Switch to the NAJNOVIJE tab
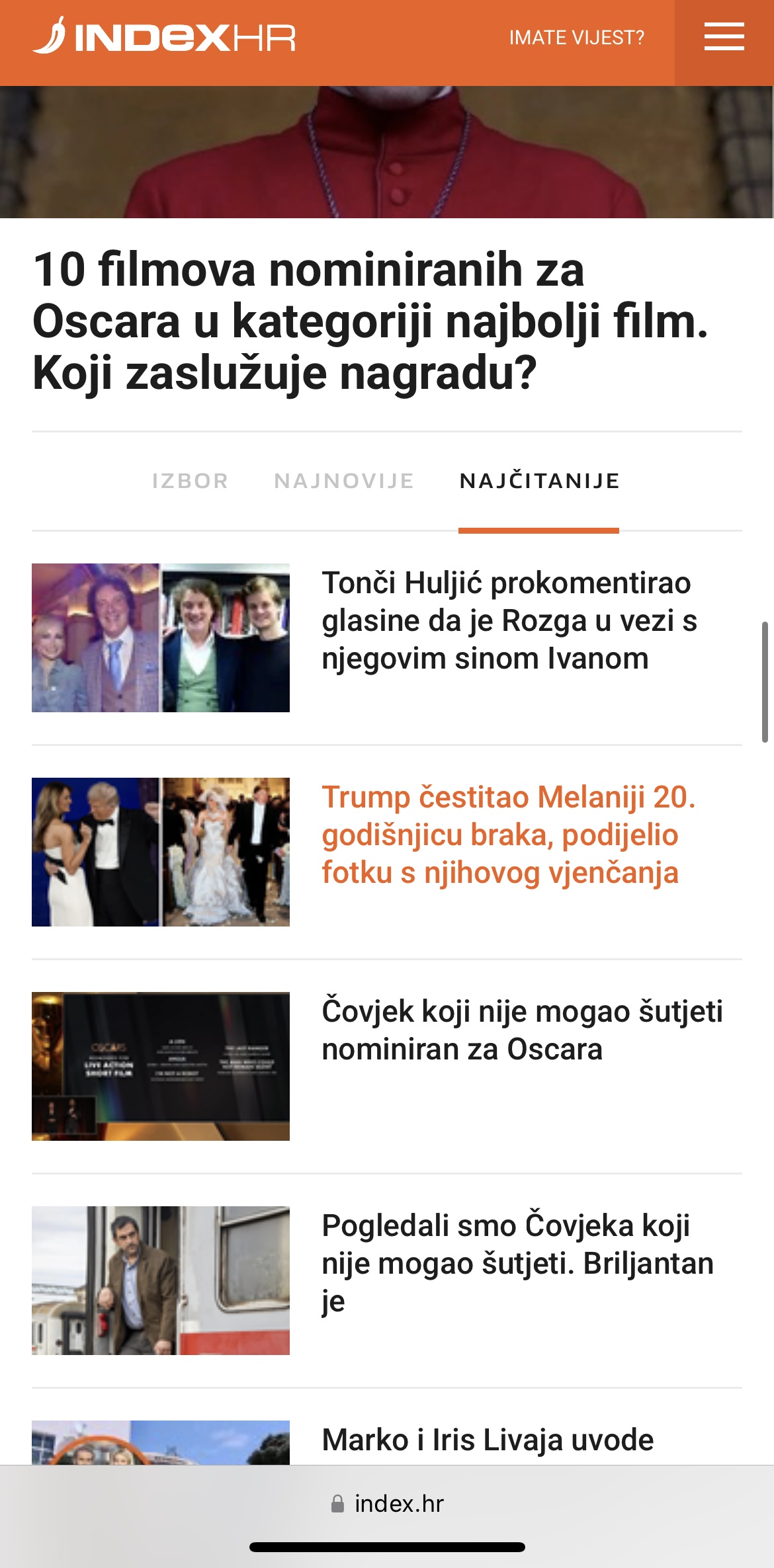 coord(344,481)
